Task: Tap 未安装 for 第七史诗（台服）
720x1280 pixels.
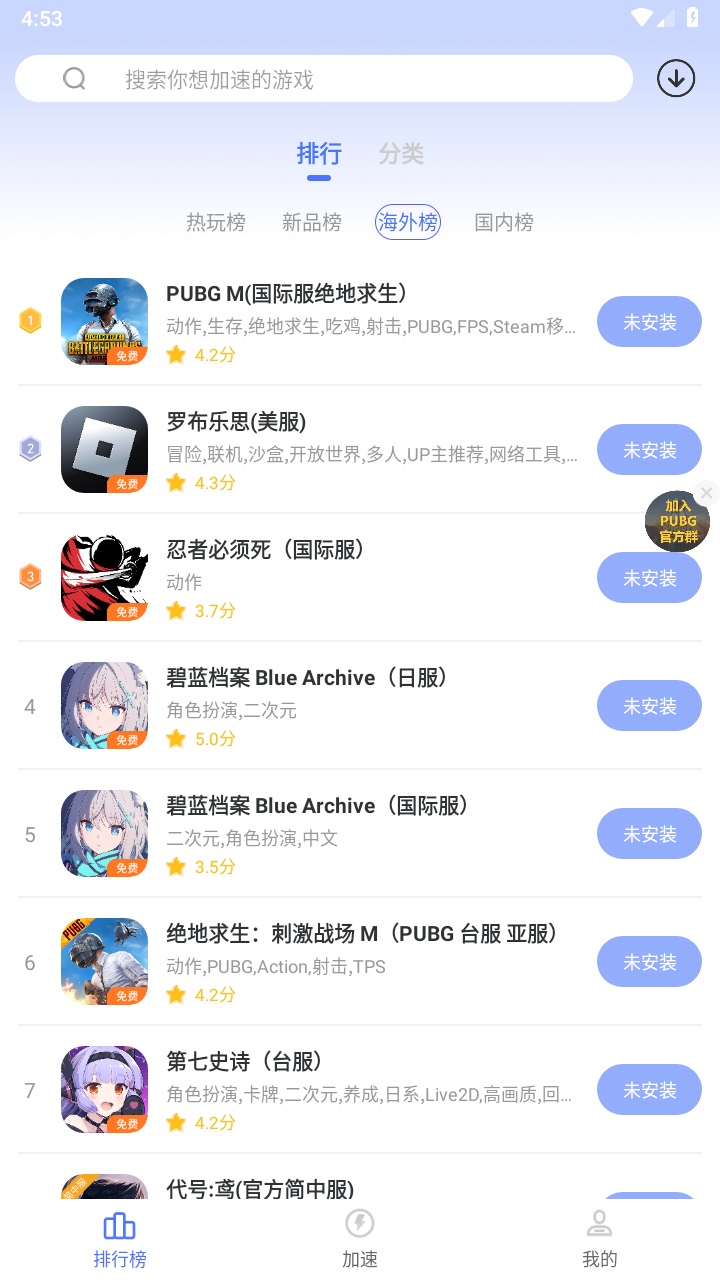Action: (x=649, y=1090)
